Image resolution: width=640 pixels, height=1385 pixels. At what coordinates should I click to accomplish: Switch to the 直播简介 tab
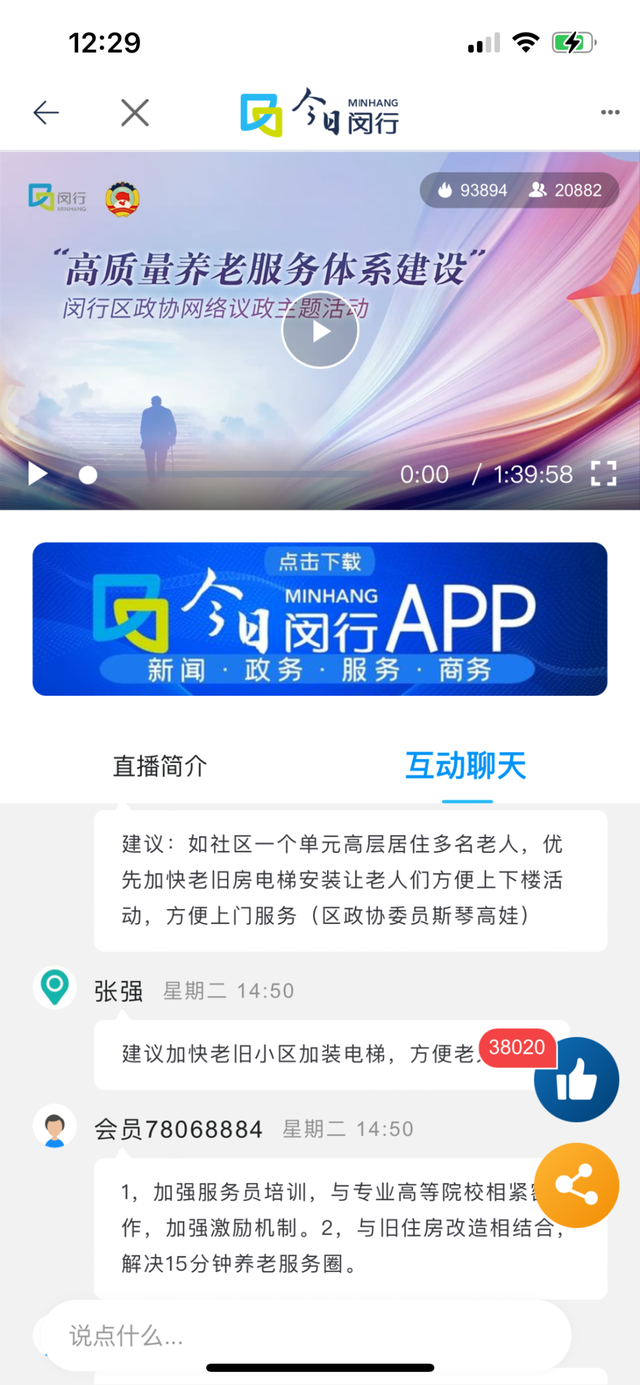[x=160, y=766]
